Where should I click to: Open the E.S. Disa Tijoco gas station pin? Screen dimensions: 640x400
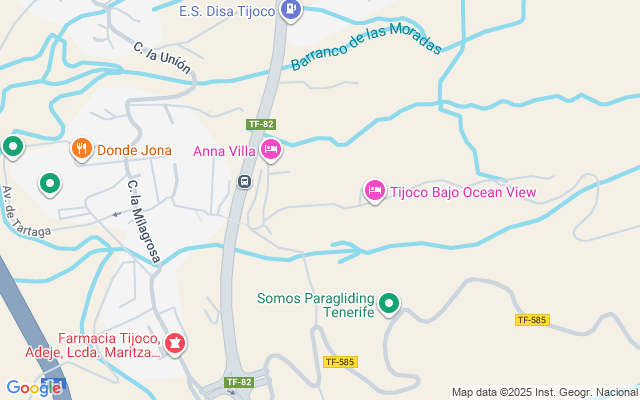click(x=291, y=11)
